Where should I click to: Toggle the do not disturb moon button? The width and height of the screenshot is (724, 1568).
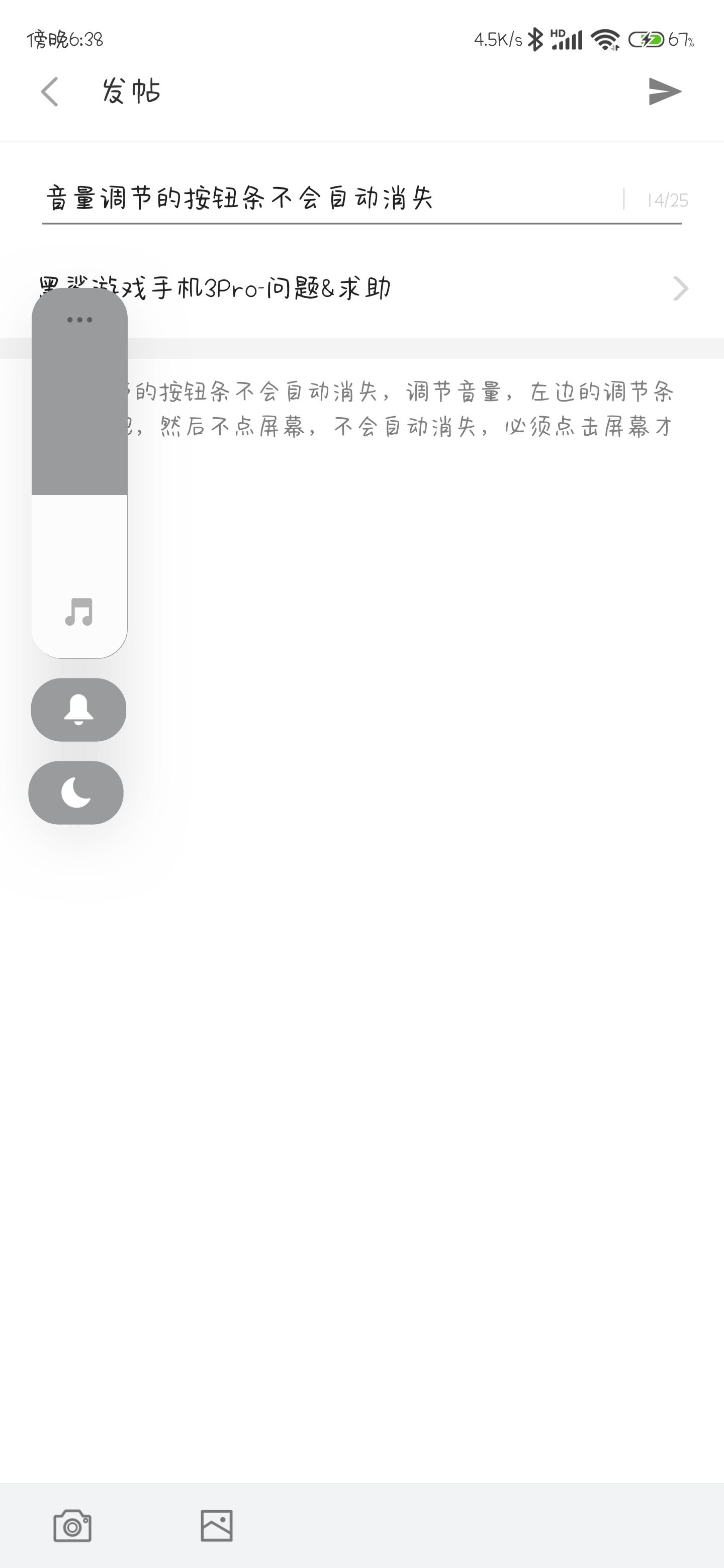76,793
